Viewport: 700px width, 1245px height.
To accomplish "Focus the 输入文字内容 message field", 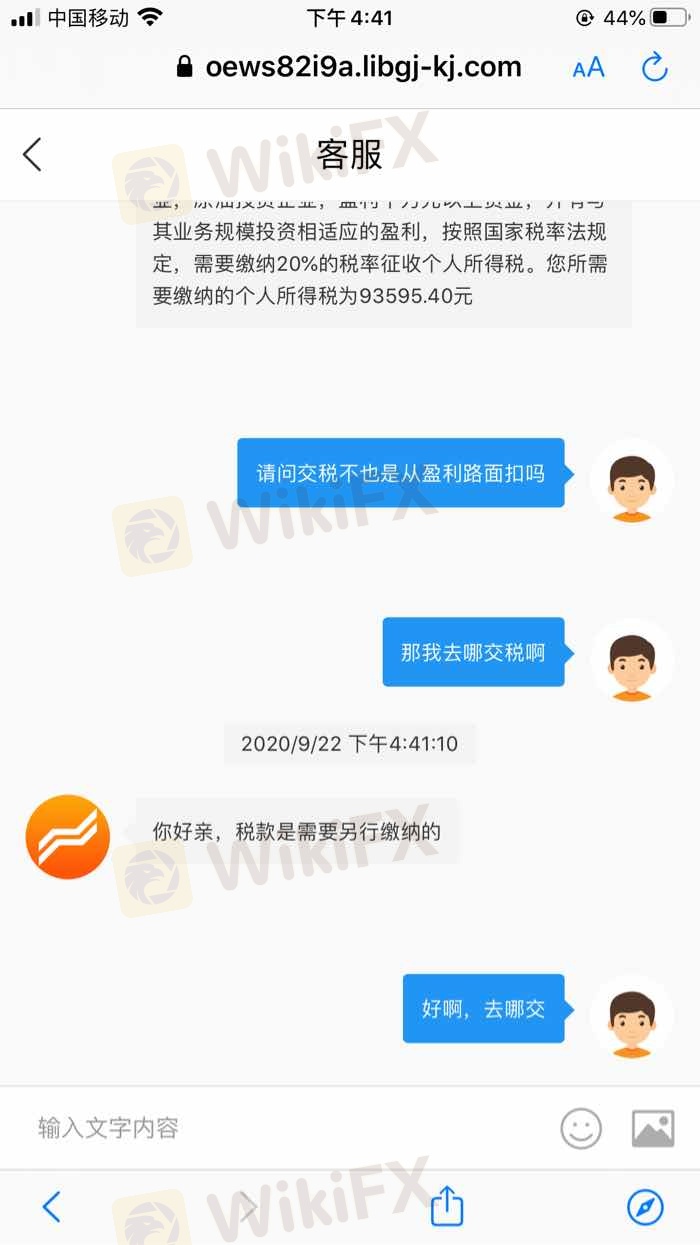I will click(280, 1128).
